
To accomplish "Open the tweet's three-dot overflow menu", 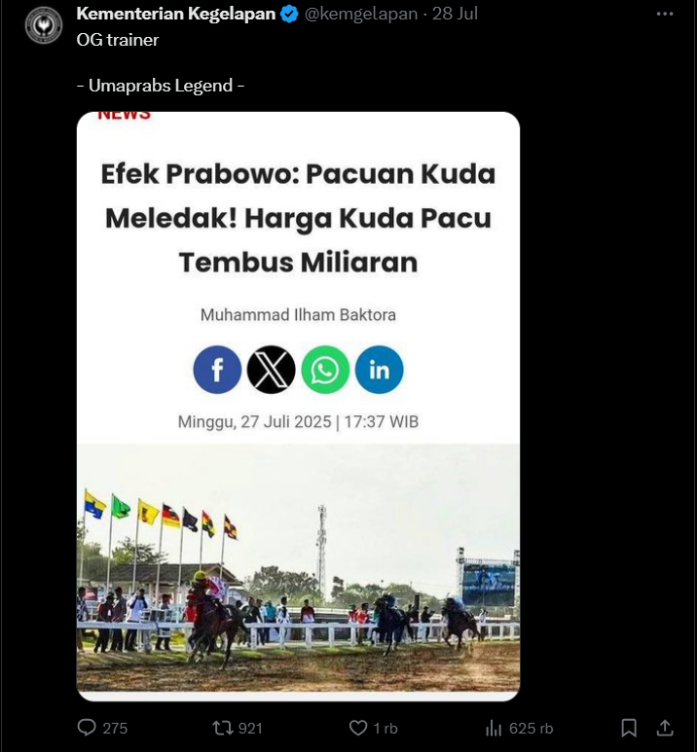I will 664,14.
